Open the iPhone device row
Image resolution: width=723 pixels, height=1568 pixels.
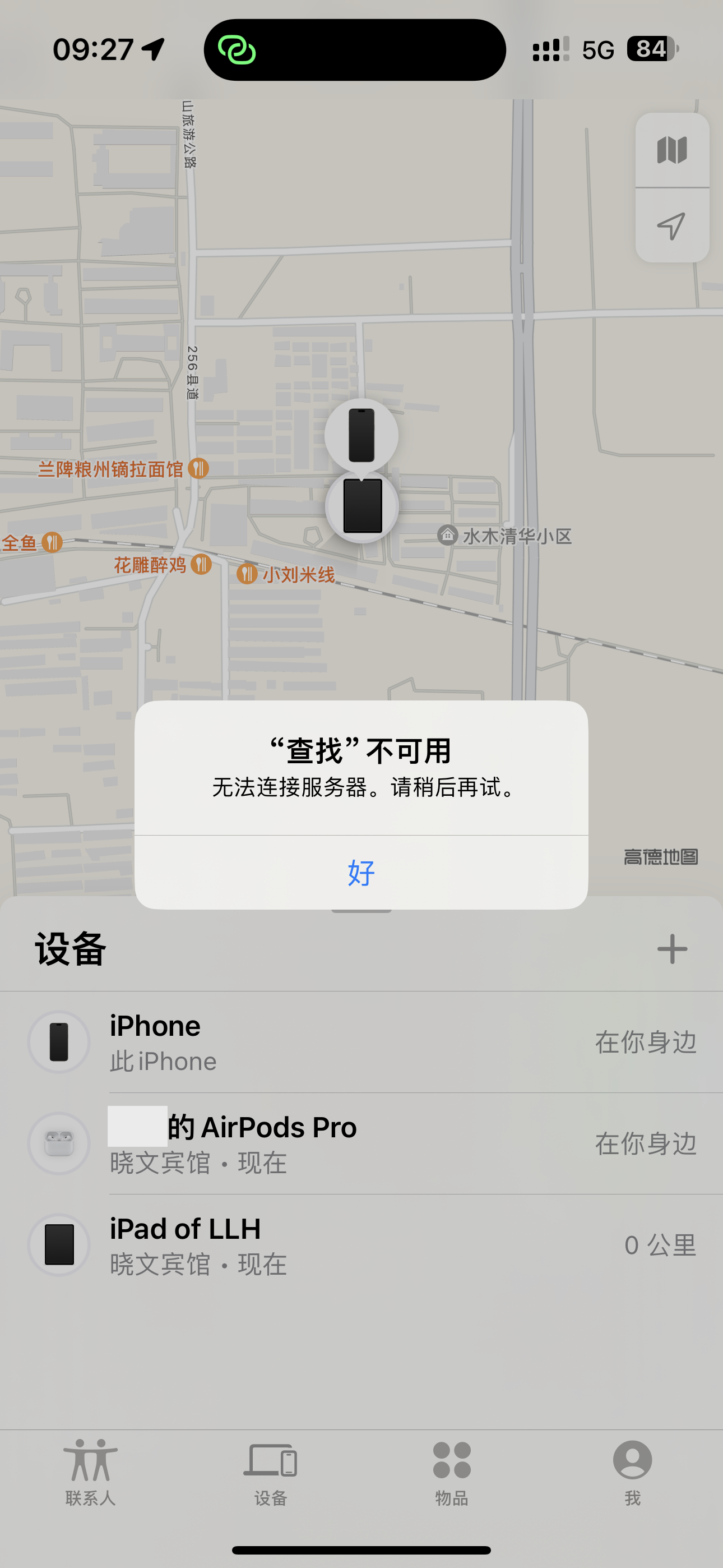(361, 1042)
